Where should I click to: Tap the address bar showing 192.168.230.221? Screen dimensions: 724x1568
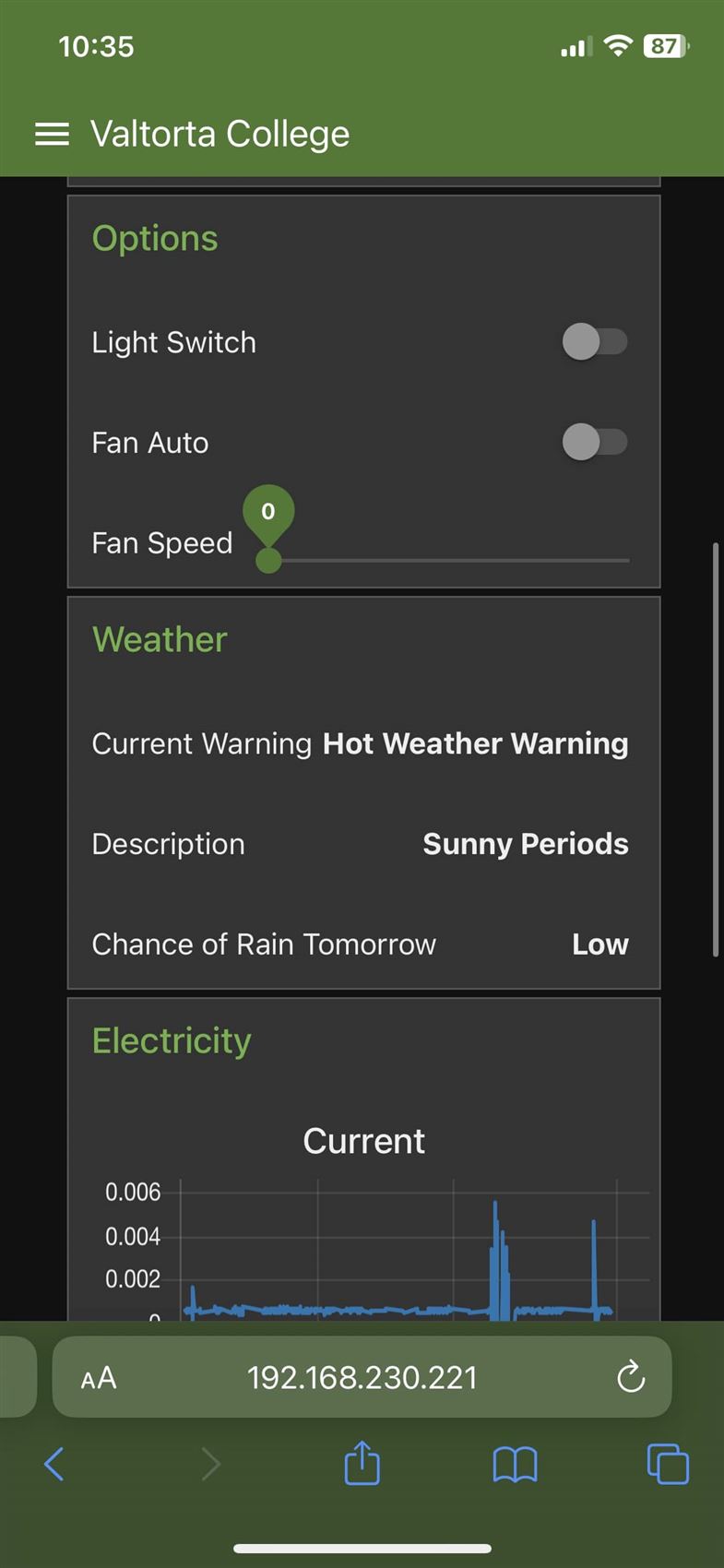362,1377
